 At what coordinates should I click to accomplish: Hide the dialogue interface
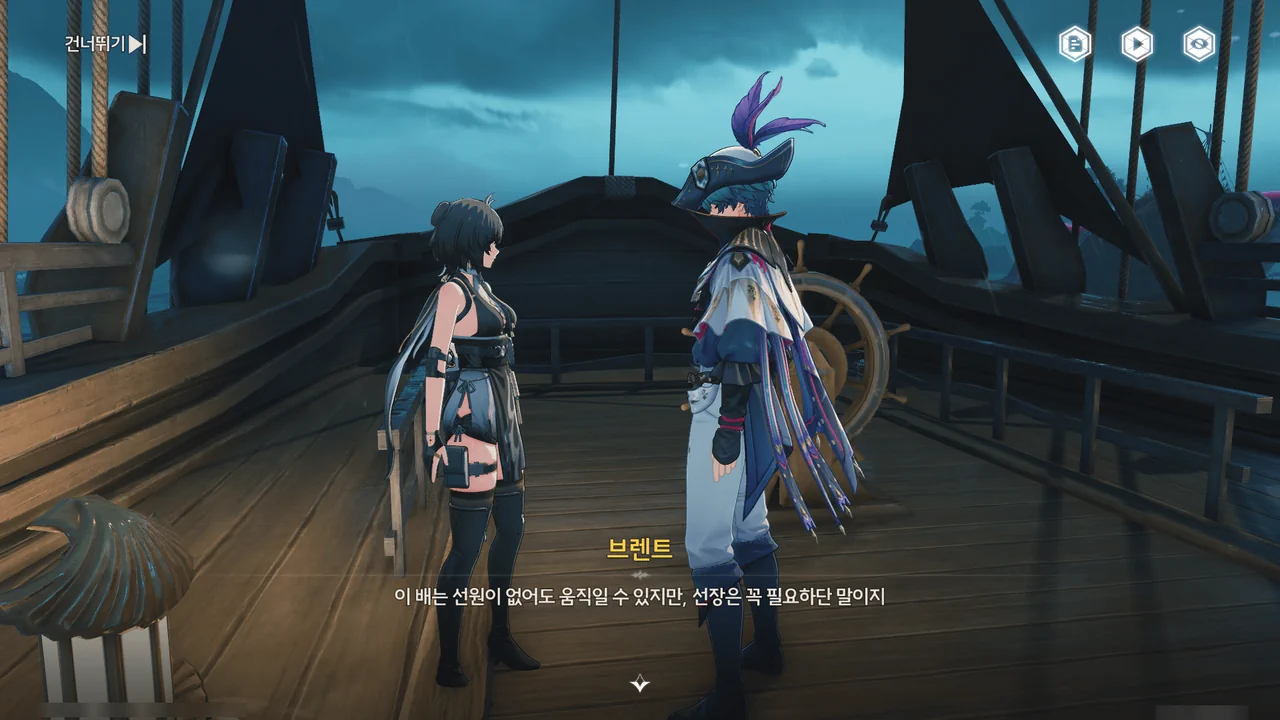pyautogui.click(x=1198, y=44)
